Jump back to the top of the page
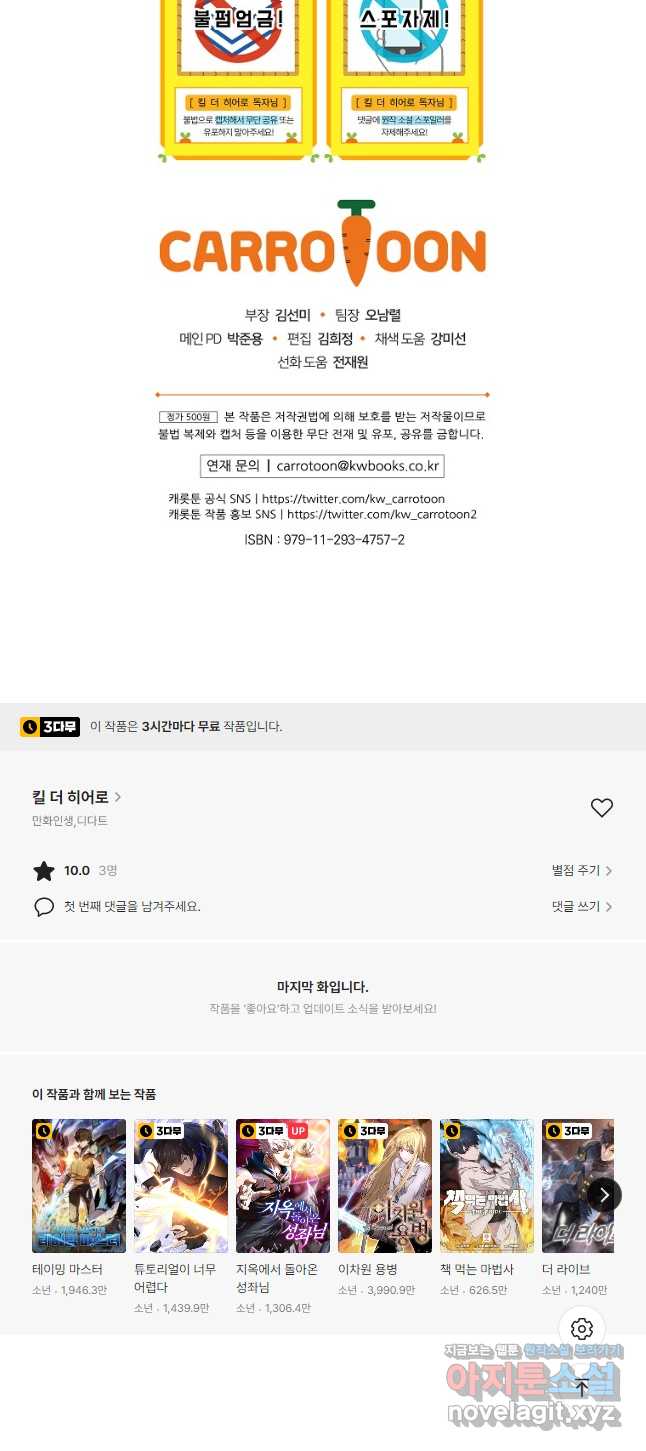 pos(582,1387)
